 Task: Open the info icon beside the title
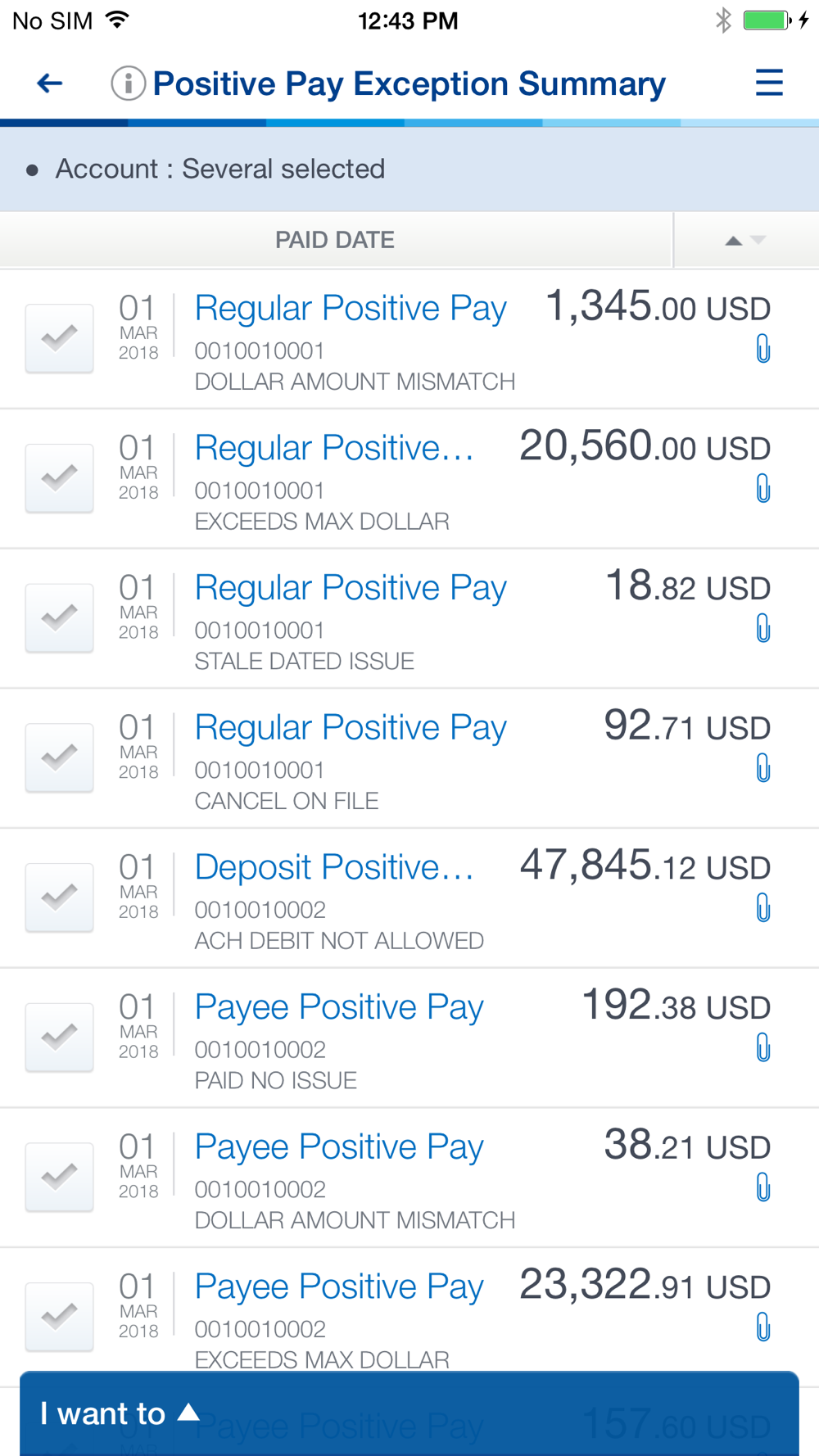tap(128, 84)
